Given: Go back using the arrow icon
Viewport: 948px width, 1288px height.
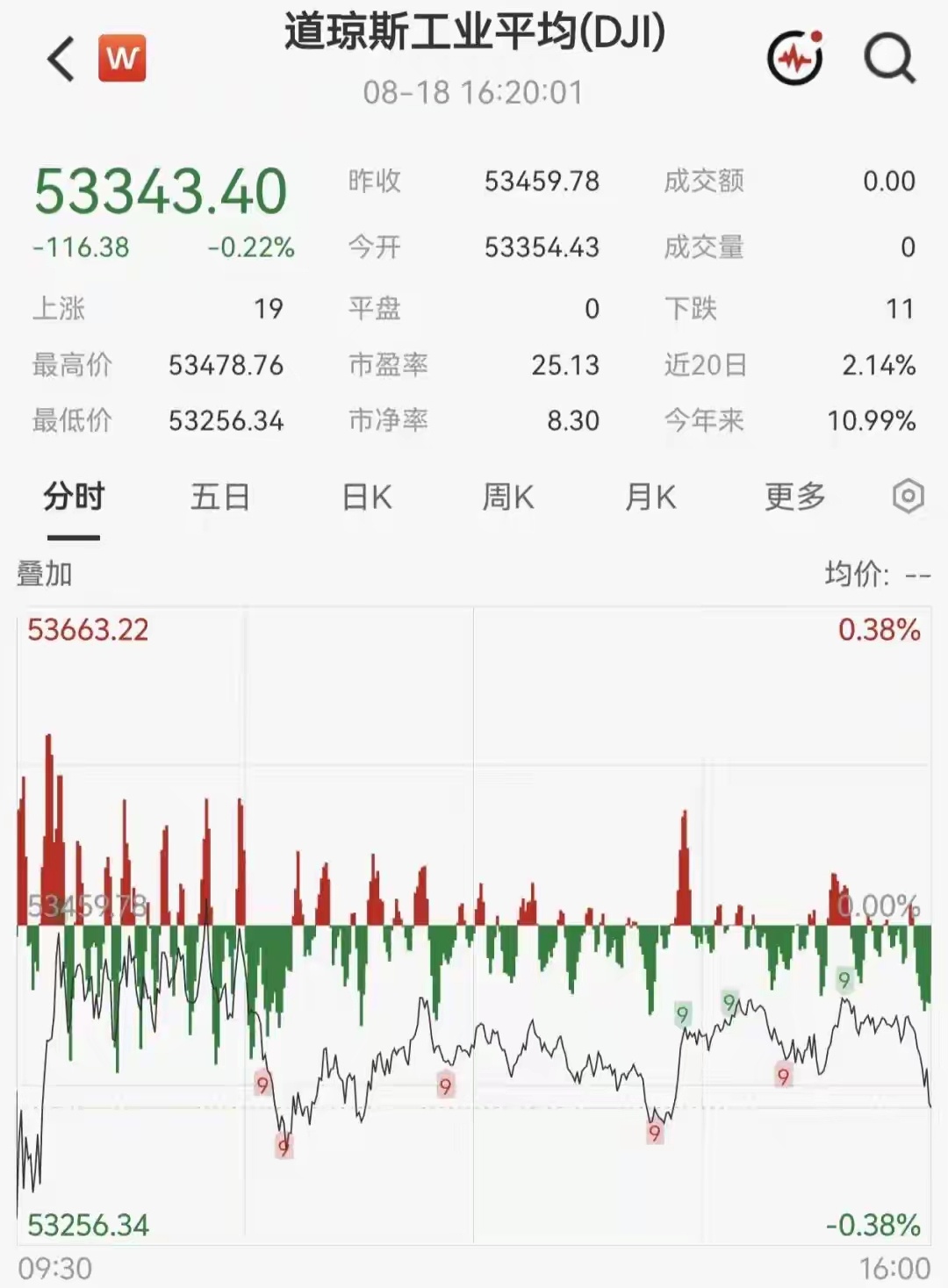Looking at the screenshot, I should (x=61, y=60).
